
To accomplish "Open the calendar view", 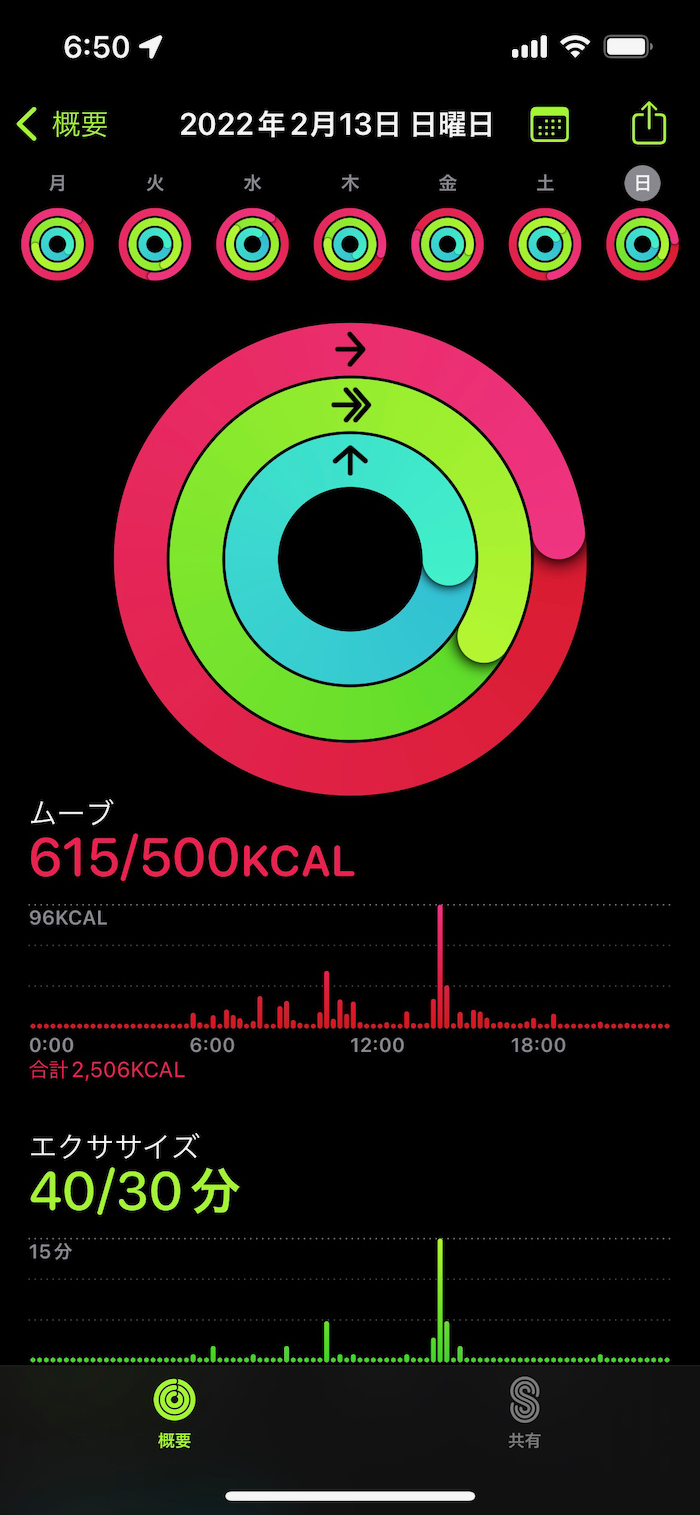I will (x=549, y=125).
